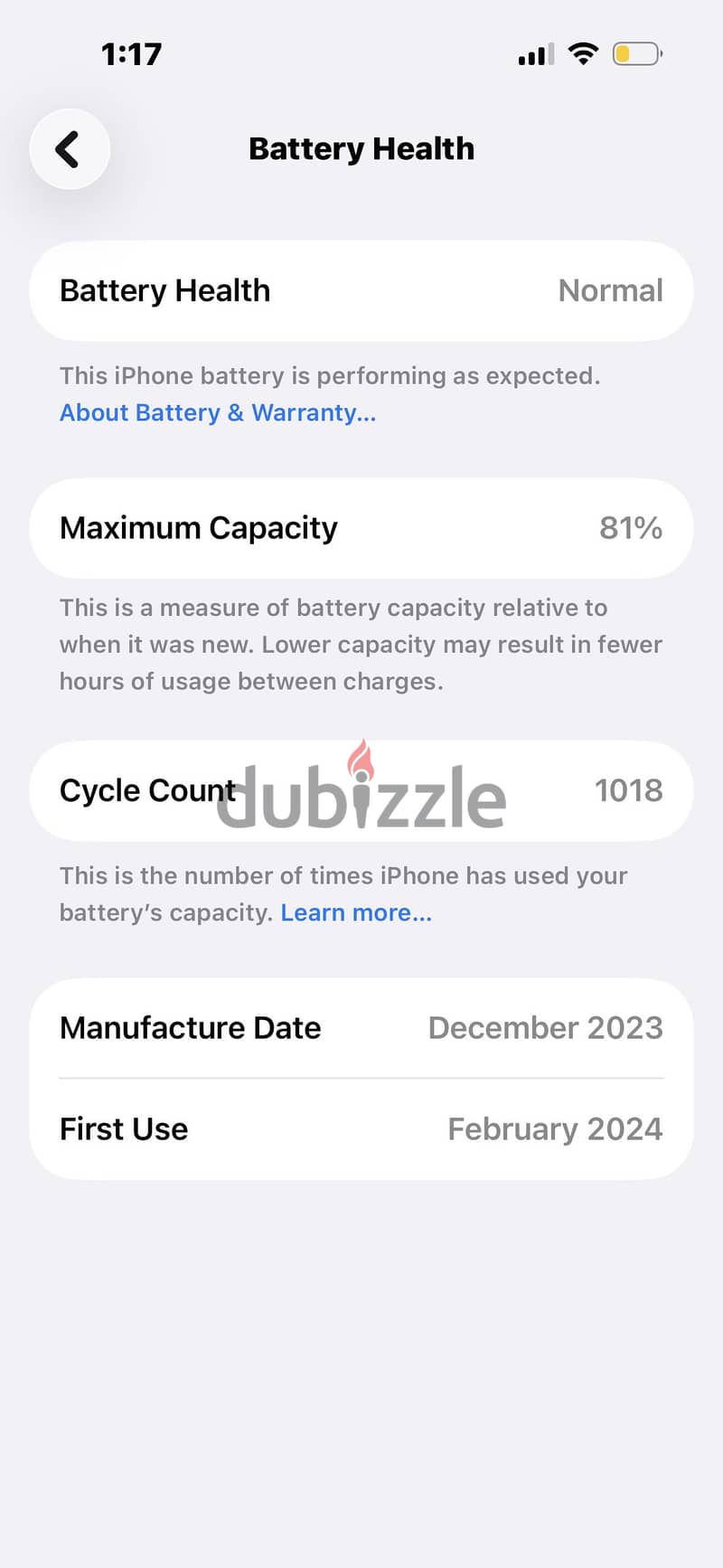The height and width of the screenshot is (1568, 723).
Task: Go back from Battery Health
Action: (70, 149)
